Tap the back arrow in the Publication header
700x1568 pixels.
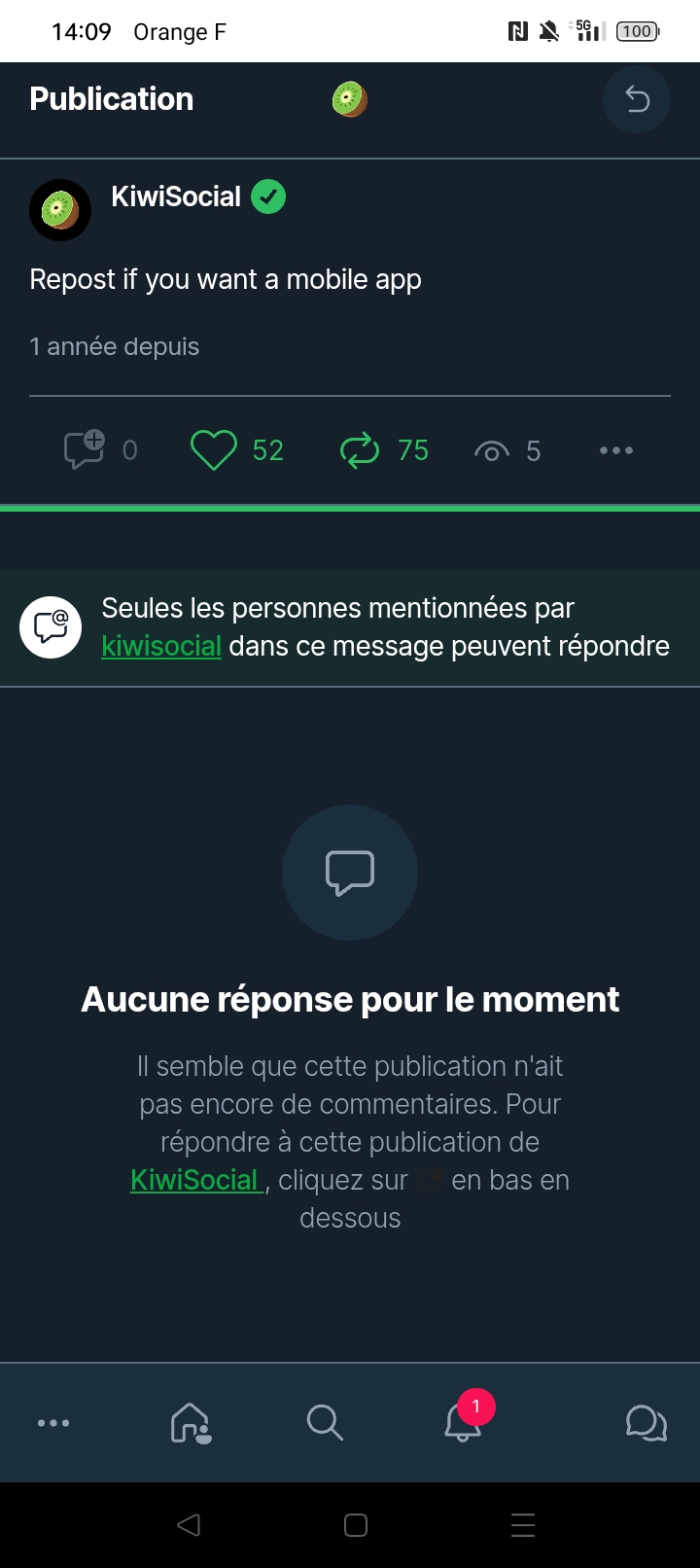coord(637,99)
